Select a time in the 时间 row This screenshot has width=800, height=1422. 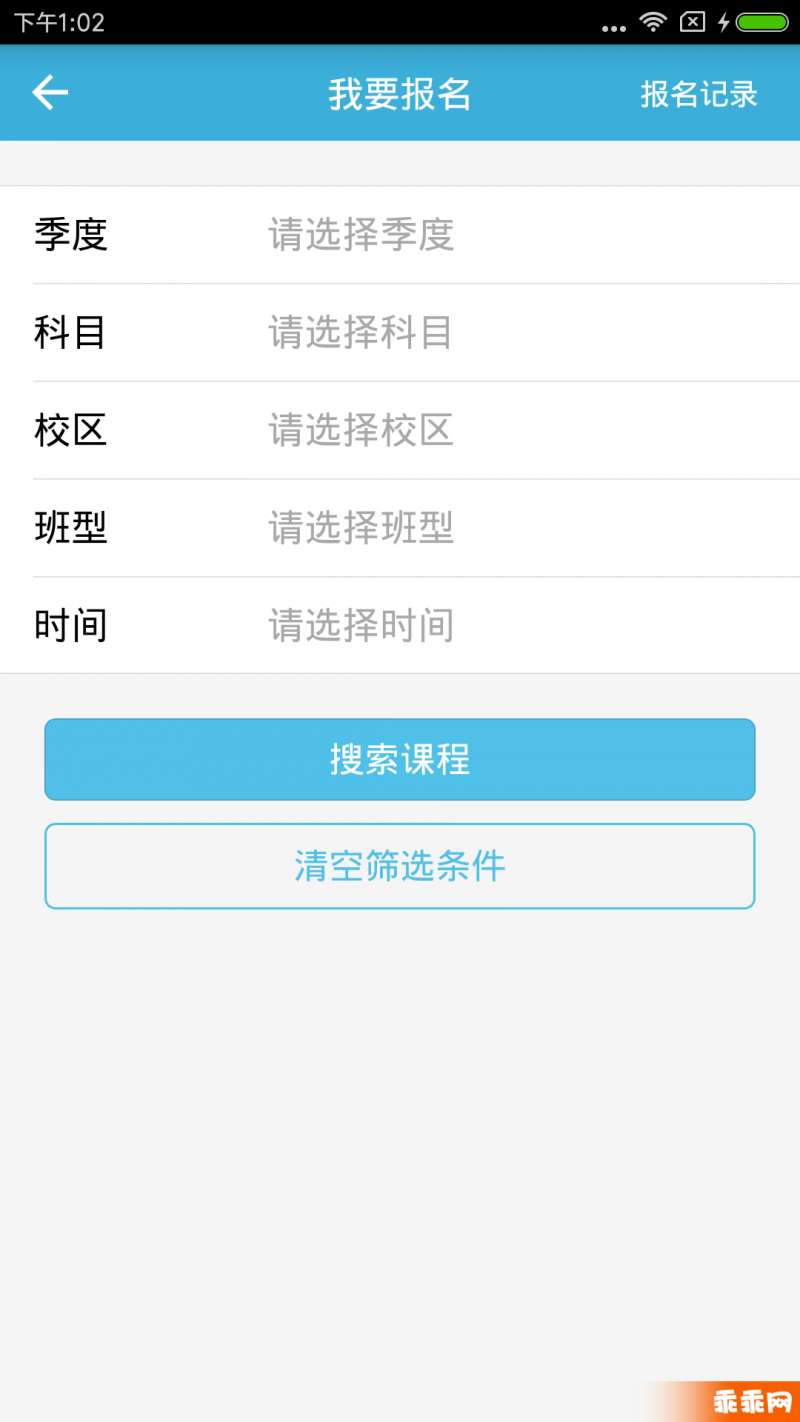pyautogui.click(x=400, y=626)
